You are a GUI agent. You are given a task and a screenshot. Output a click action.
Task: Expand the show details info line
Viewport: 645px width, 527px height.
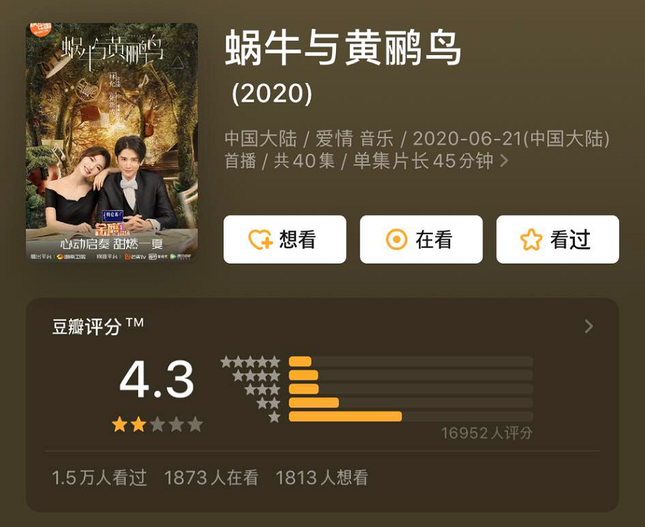point(504,160)
